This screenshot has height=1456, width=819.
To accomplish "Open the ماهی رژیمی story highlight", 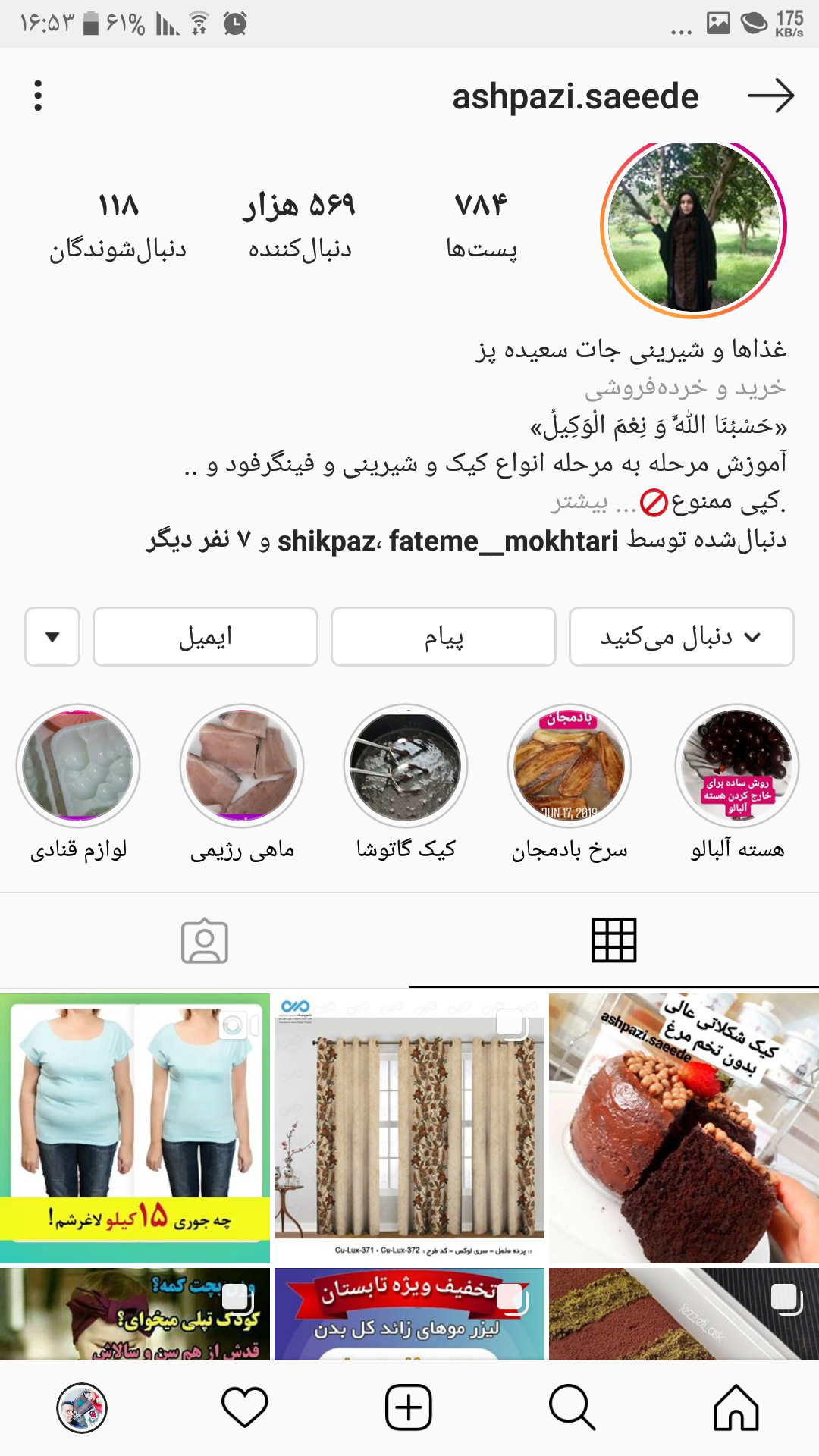I will [x=242, y=766].
